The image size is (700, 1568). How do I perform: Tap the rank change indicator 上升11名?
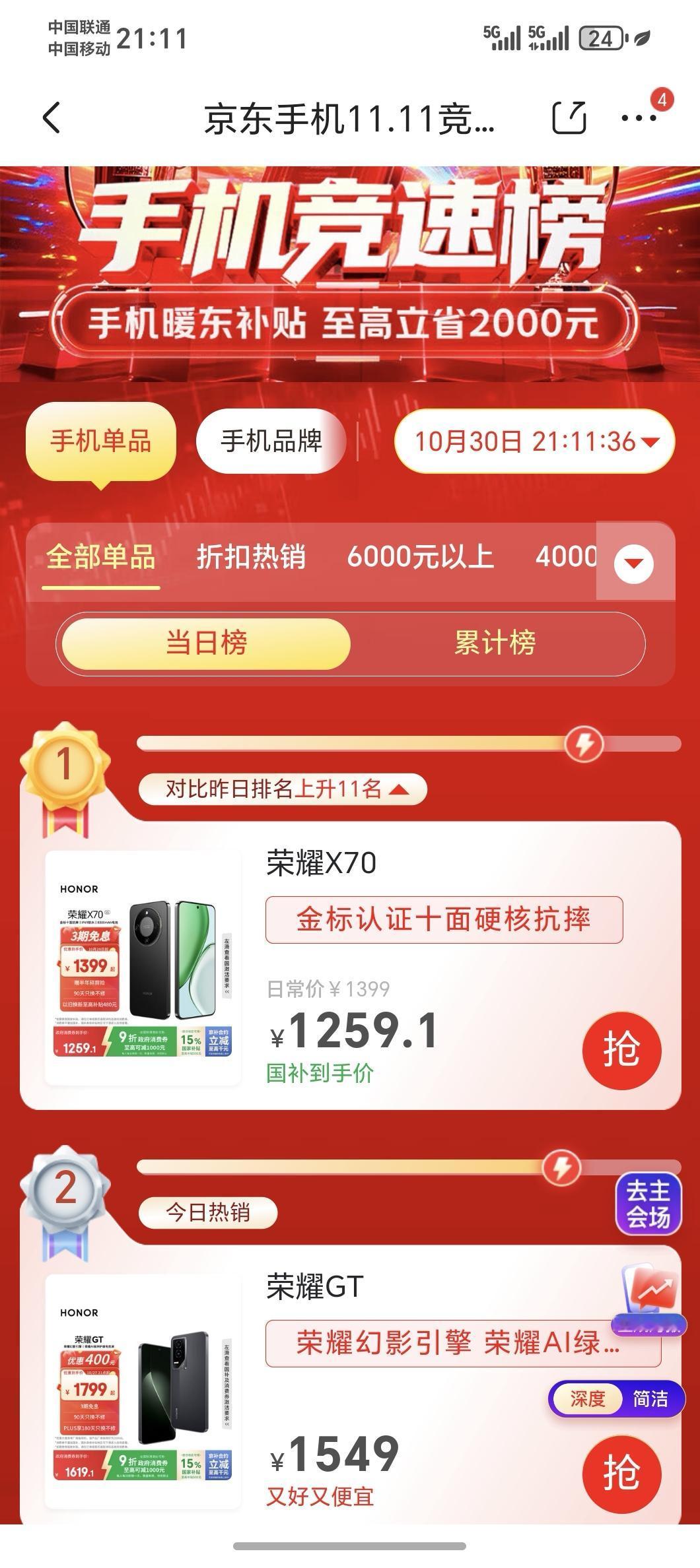tap(284, 788)
